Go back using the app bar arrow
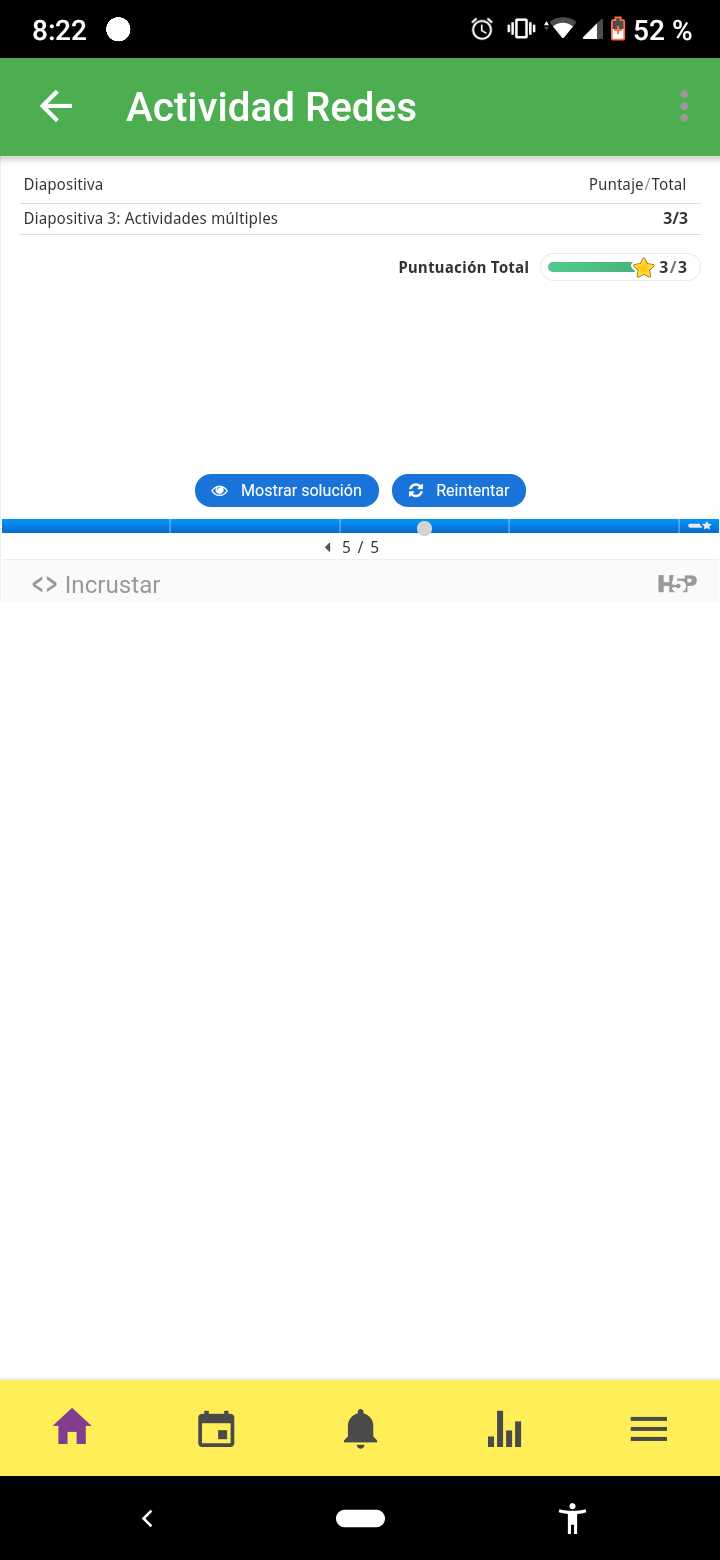Viewport: 720px width, 1560px height. click(x=56, y=107)
